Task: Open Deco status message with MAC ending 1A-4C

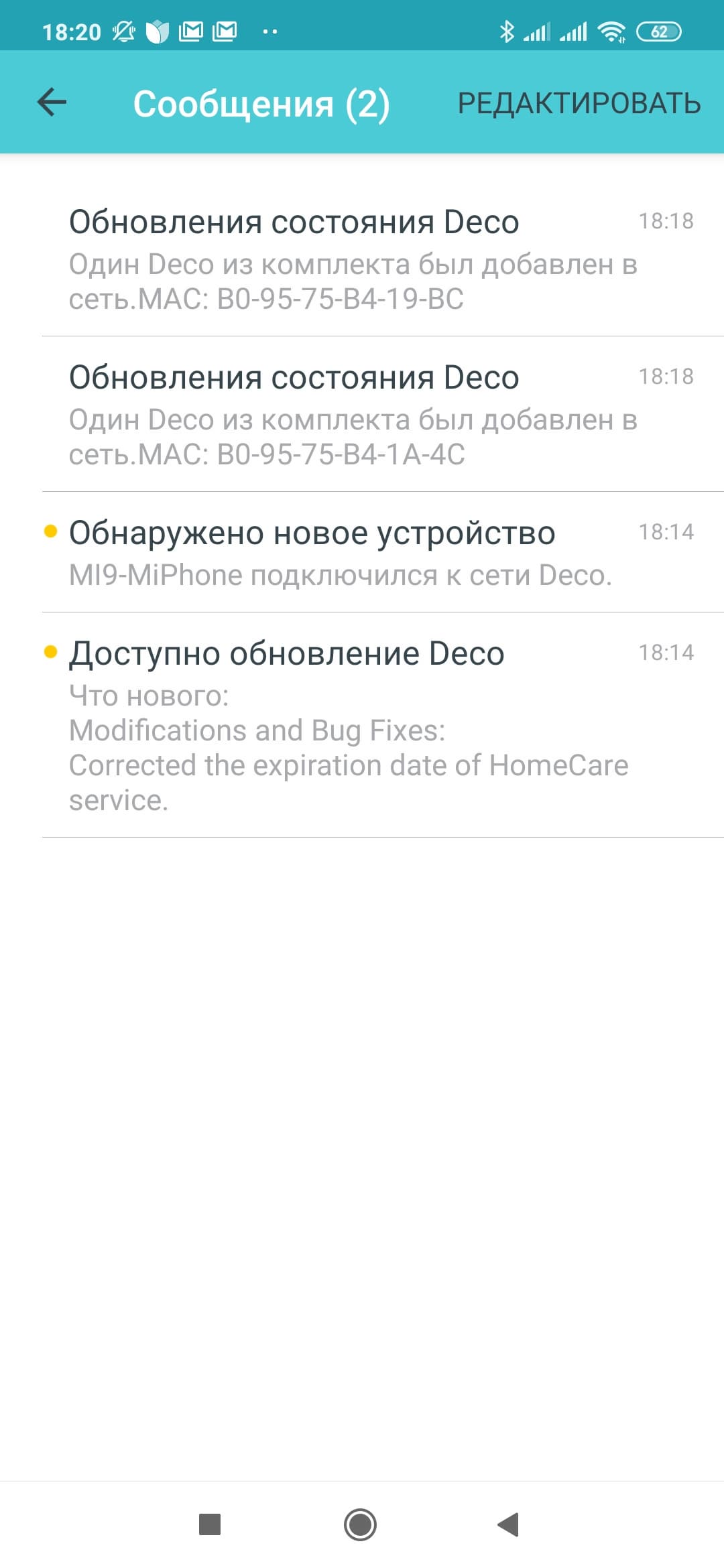Action: coord(362,415)
